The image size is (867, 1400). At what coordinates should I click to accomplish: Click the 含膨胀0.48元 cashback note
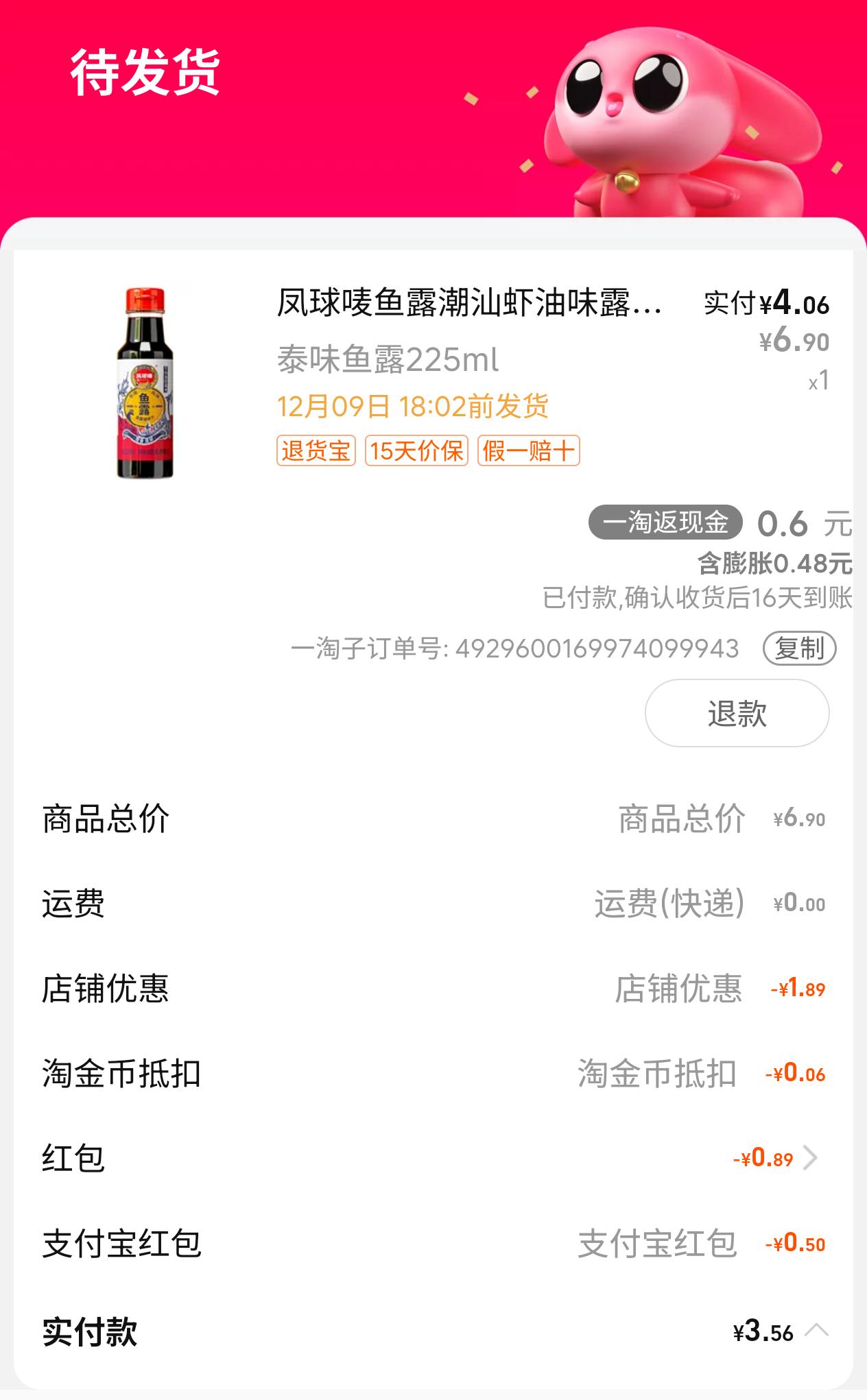(763, 564)
